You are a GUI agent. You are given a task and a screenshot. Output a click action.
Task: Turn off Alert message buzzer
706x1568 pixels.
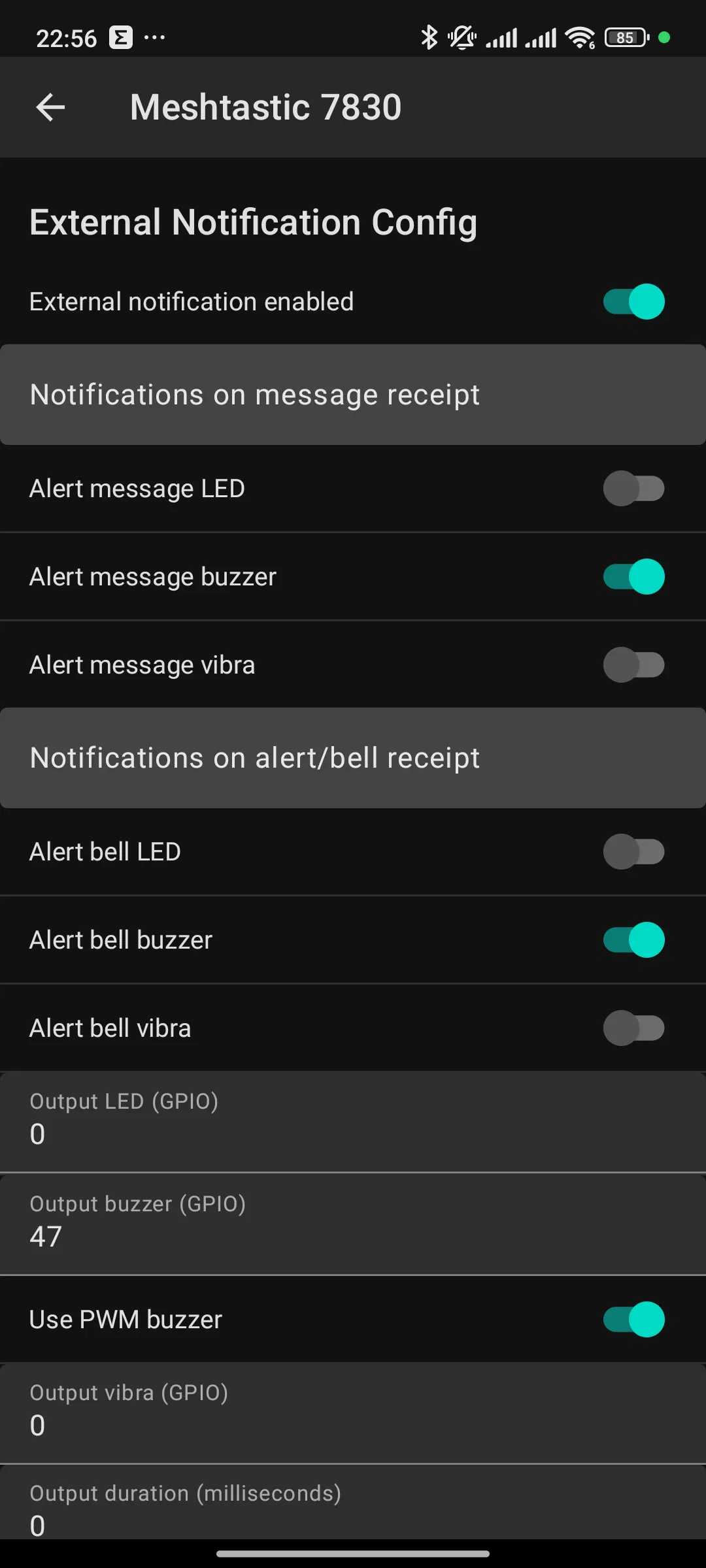point(633,577)
